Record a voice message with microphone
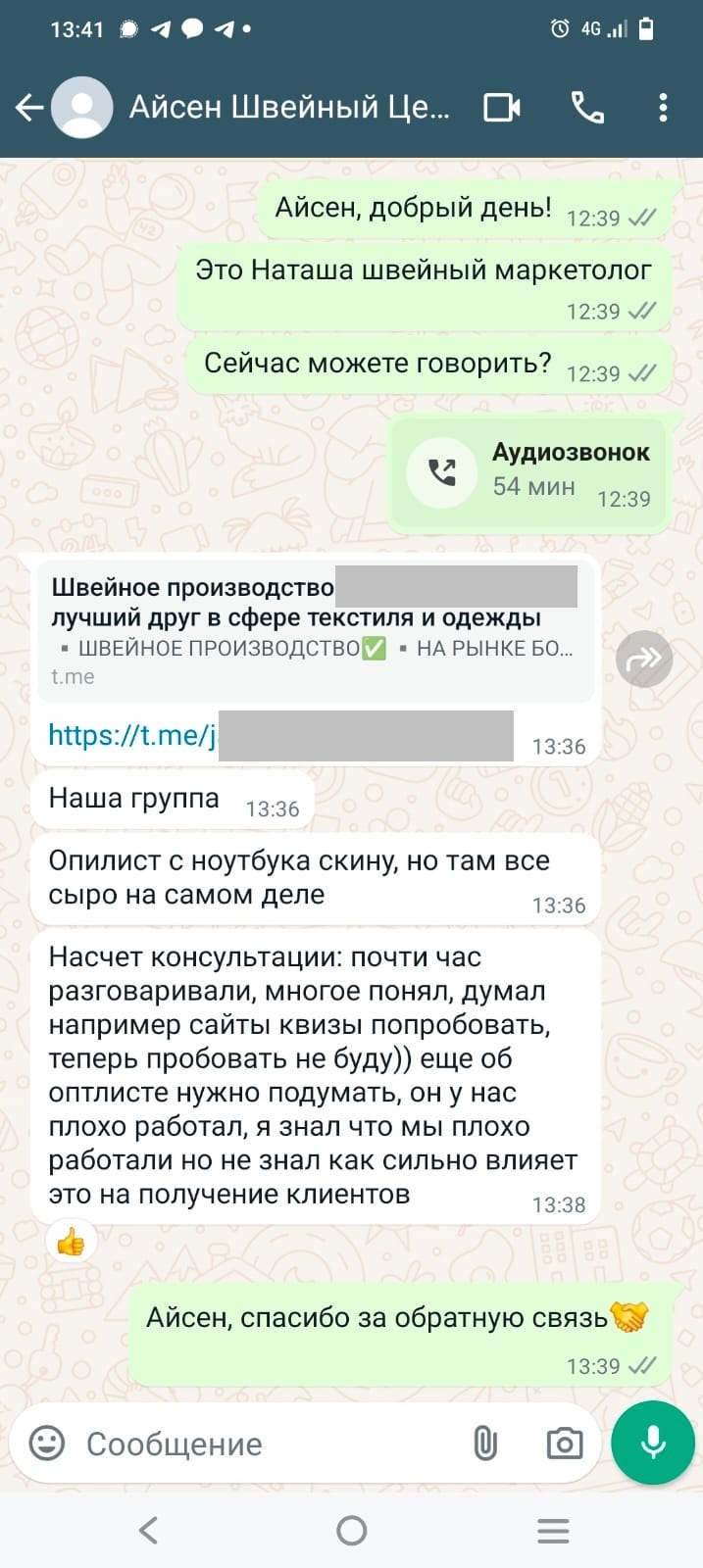This screenshot has width=703, height=1568. 653,1443
